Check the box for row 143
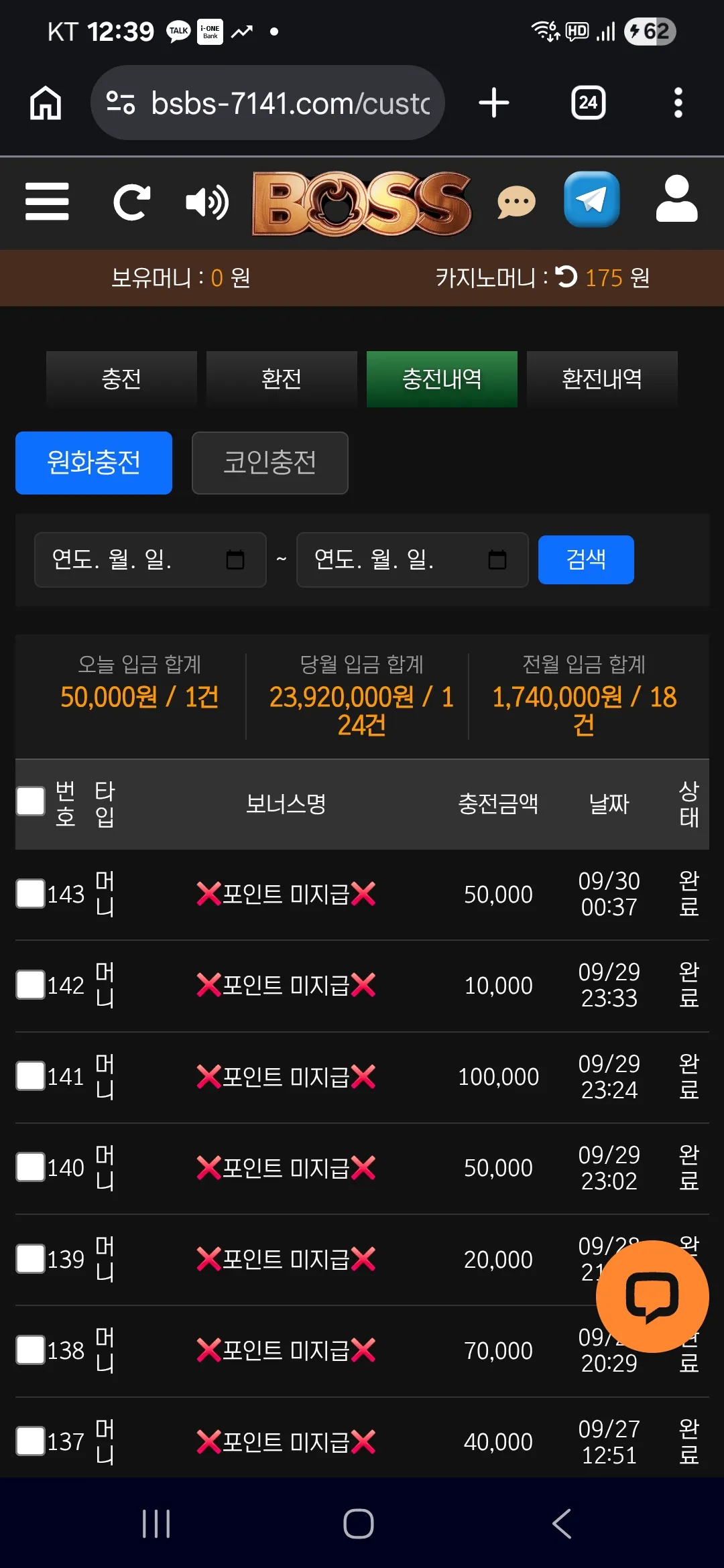The image size is (724, 1568). [x=30, y=894]
